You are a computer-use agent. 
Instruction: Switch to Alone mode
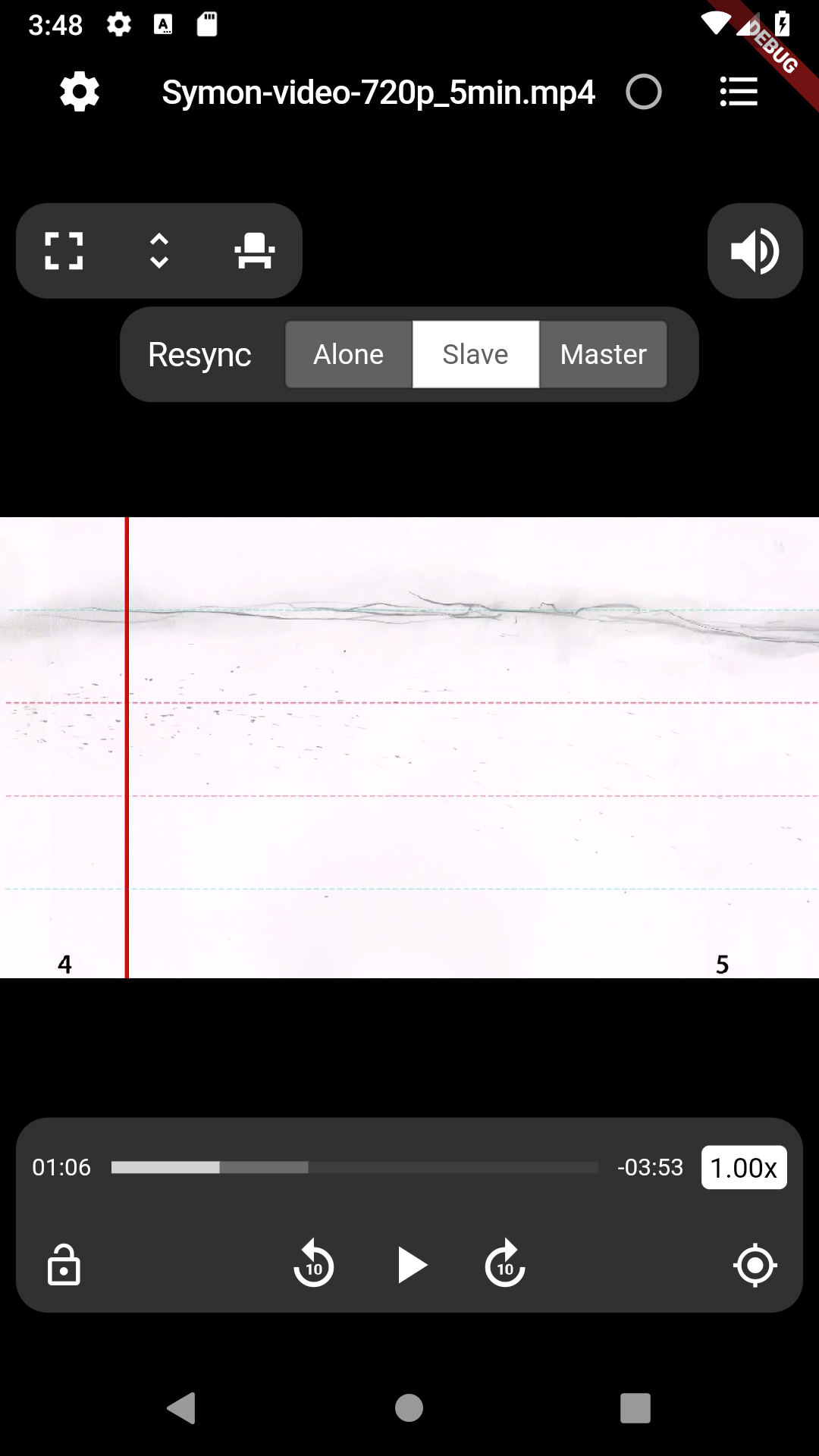[349, 354]
